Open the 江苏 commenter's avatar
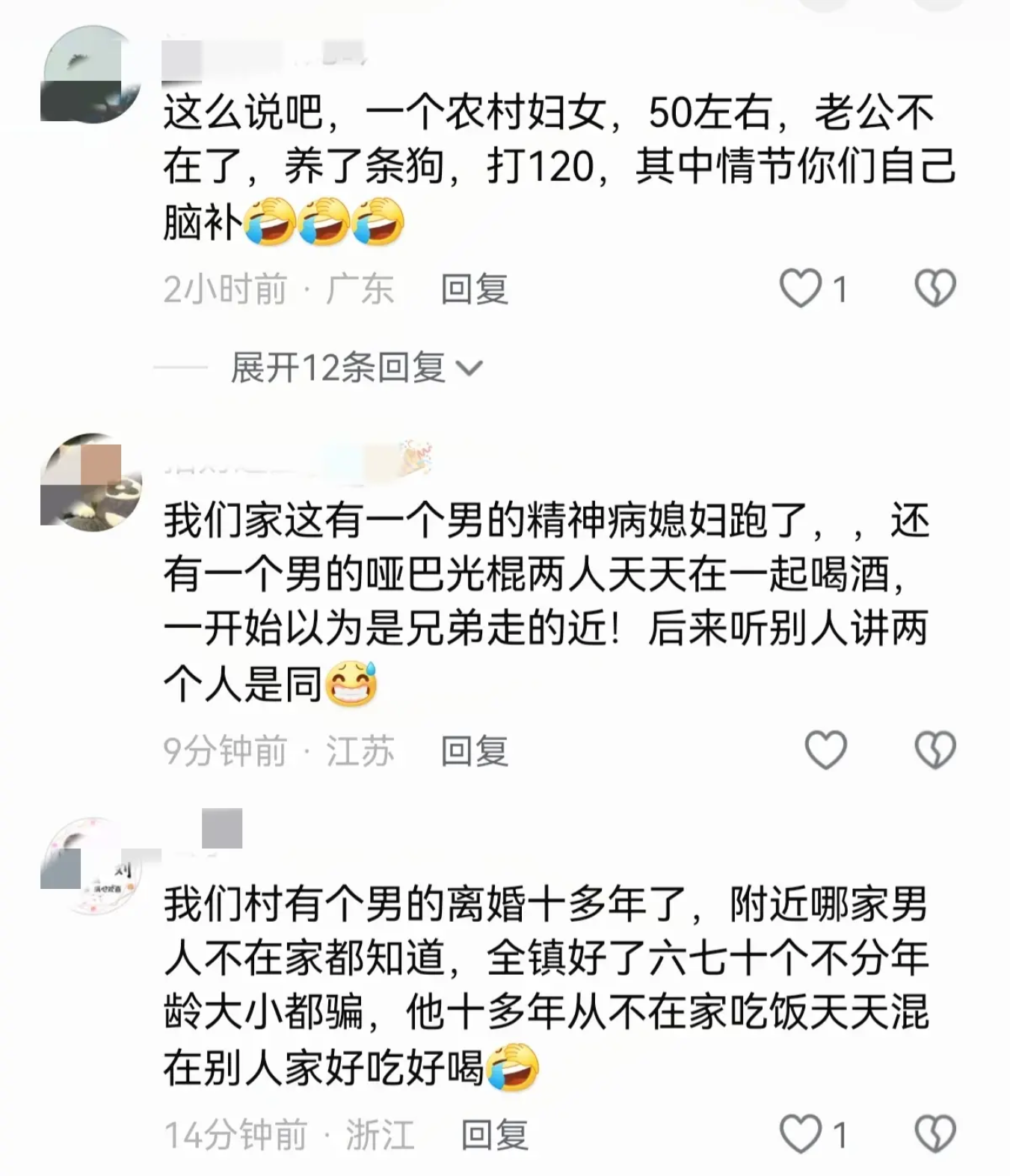Viewport: 1010px width, 1176px height. [90, 482]
